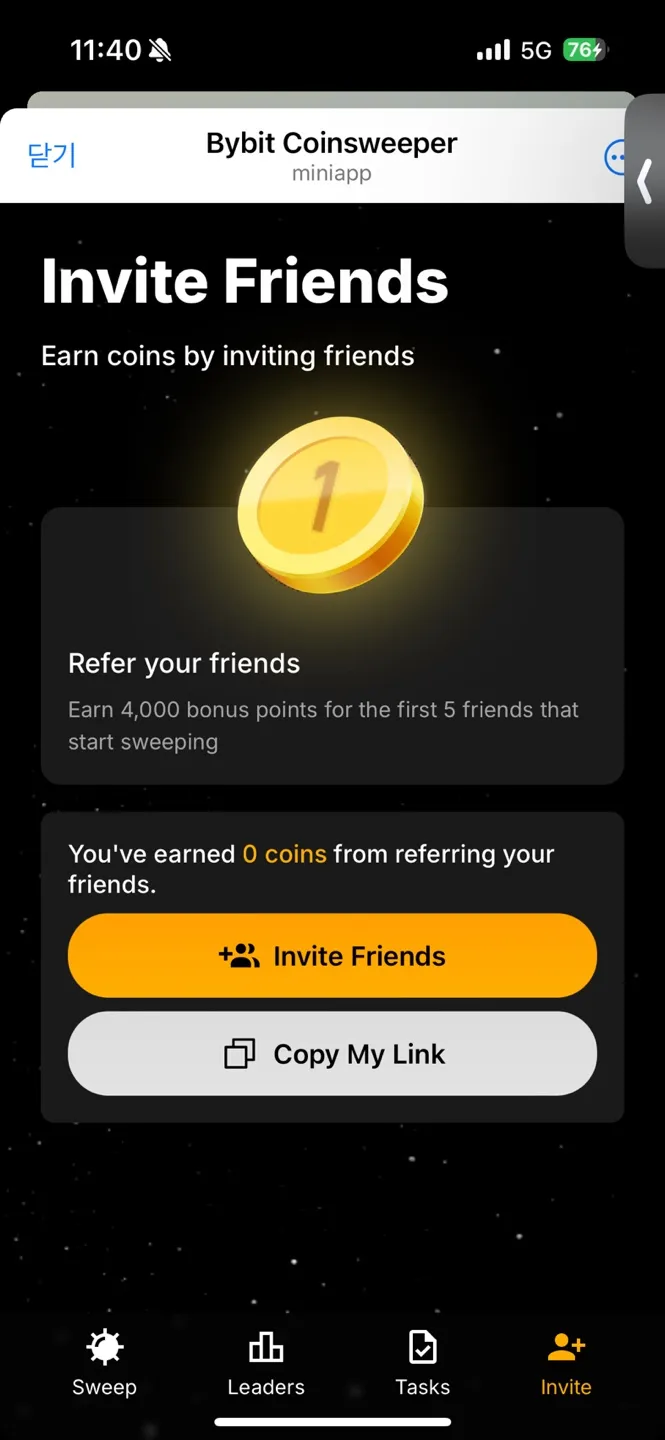Select the Invite tab

pos(566,1362)
